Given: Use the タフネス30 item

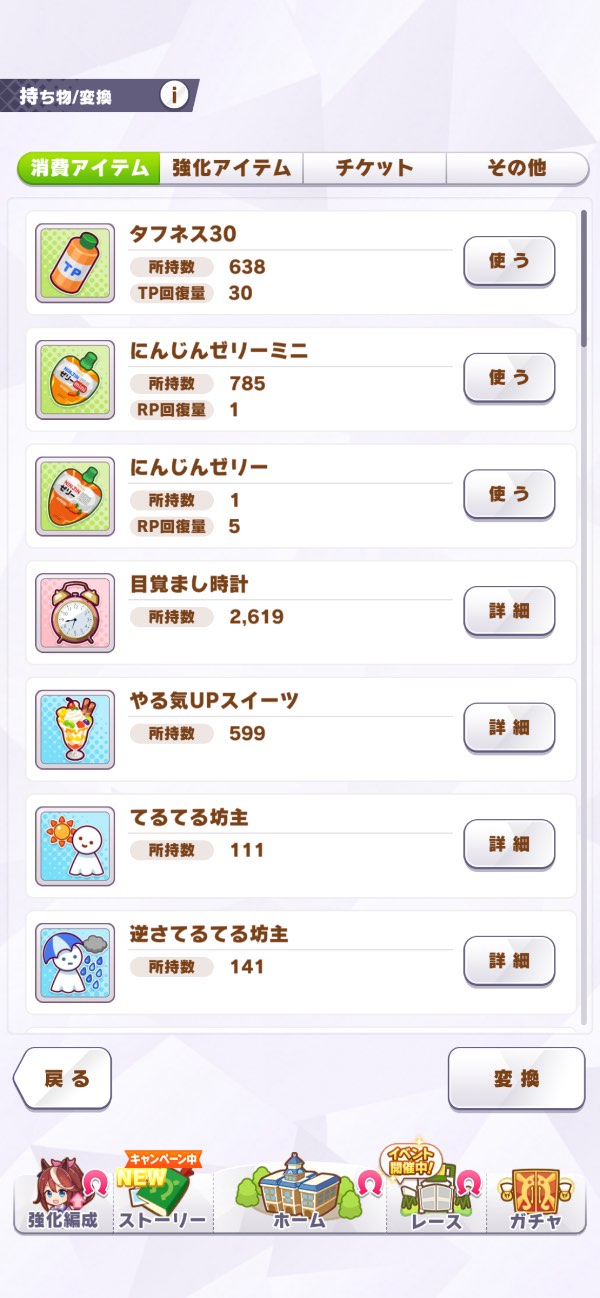Looking at the screenshot, I should (508, 263).
